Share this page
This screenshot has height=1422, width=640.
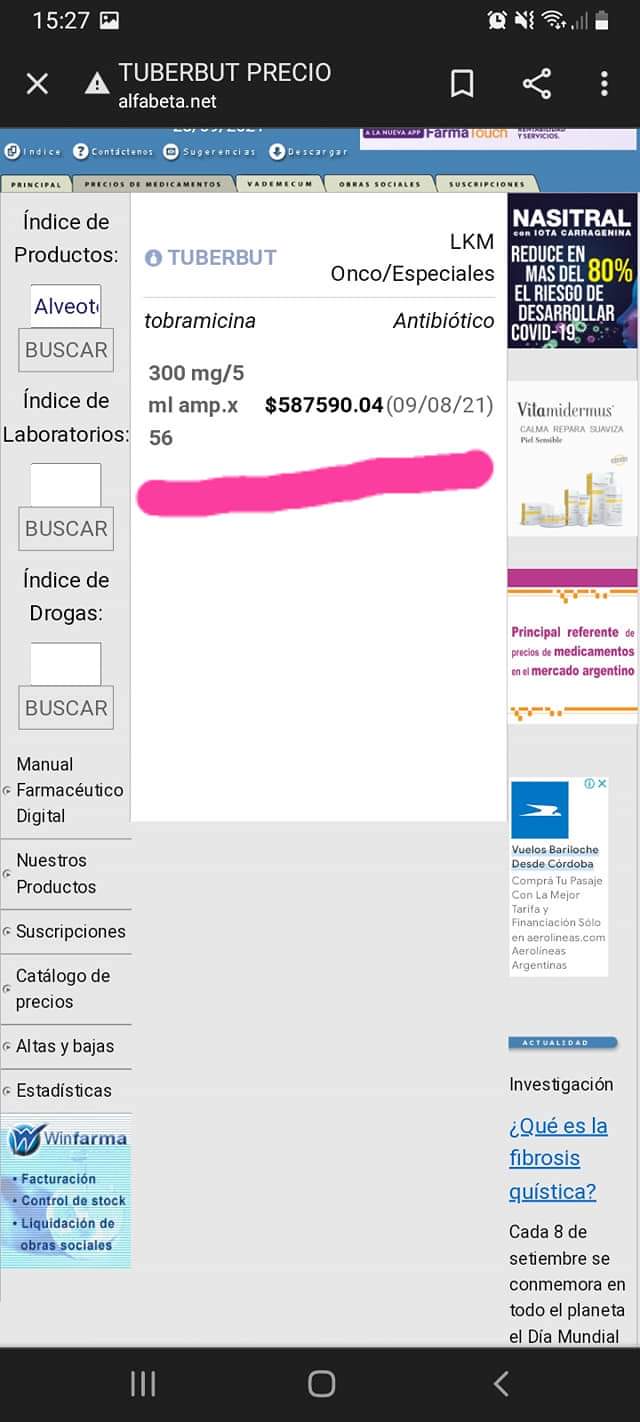coord(537,84)
